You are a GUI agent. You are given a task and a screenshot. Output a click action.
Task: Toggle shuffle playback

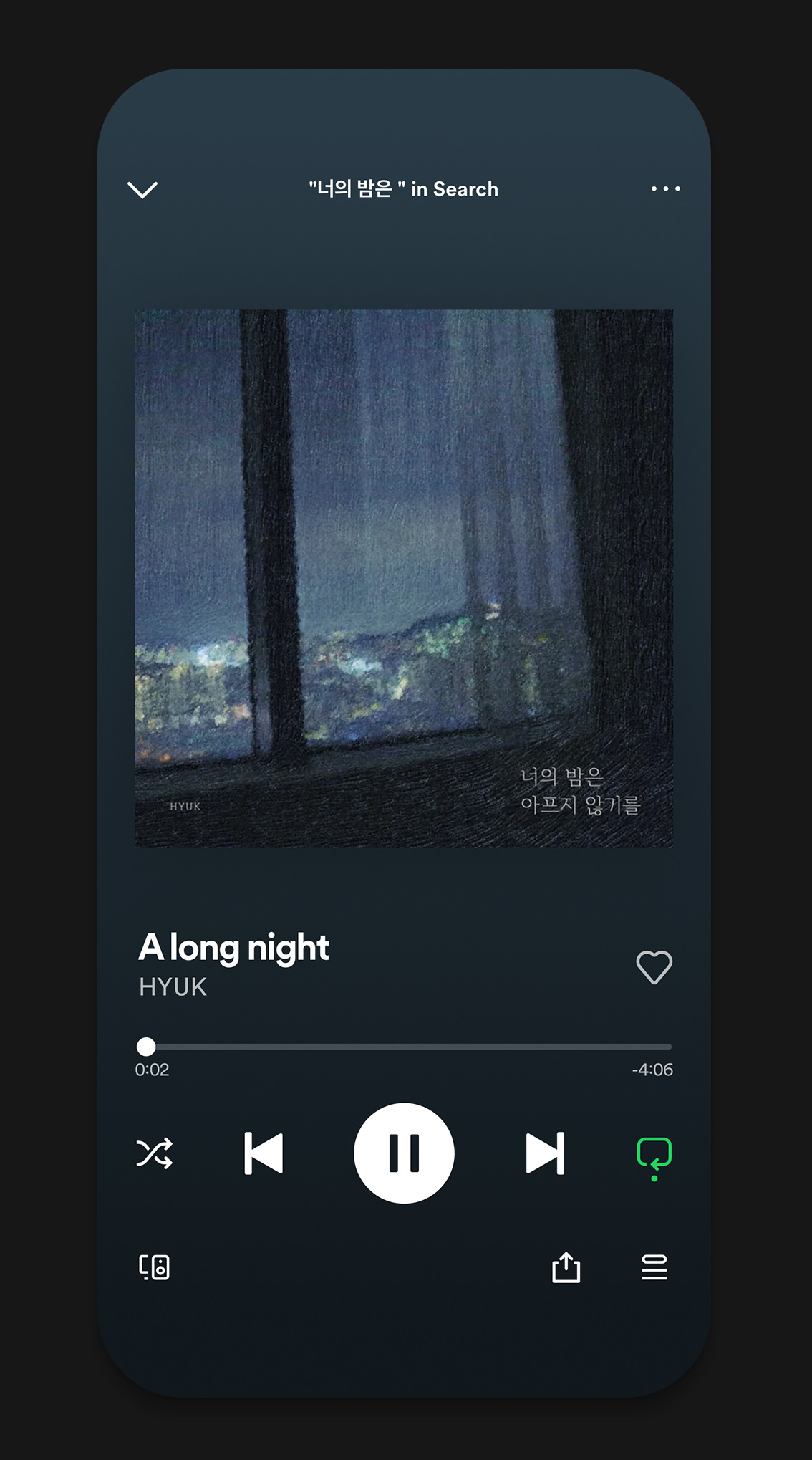tap(155, 1153)
